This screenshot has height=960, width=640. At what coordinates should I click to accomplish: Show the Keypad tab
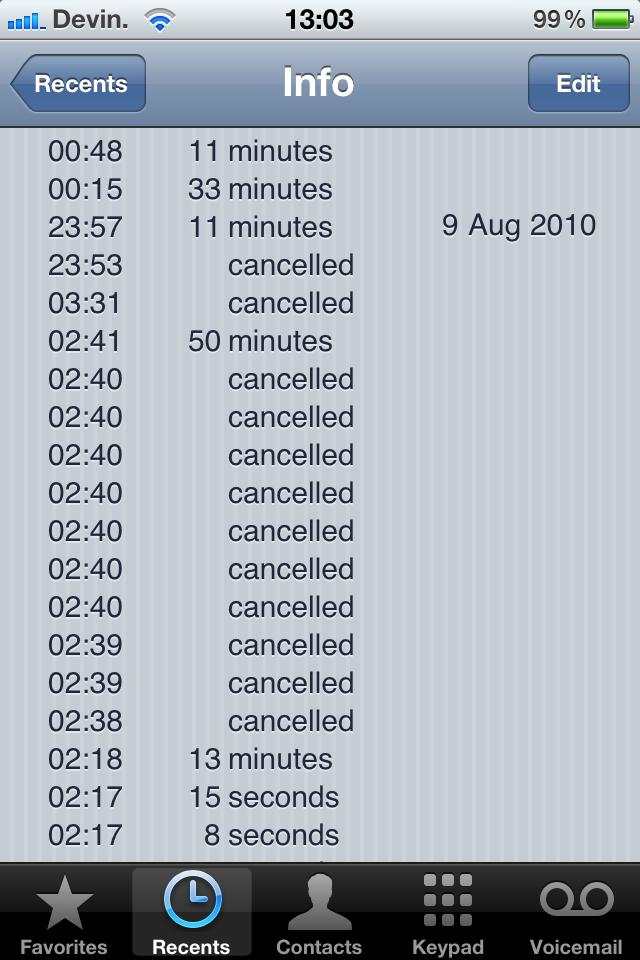(447, 912)
